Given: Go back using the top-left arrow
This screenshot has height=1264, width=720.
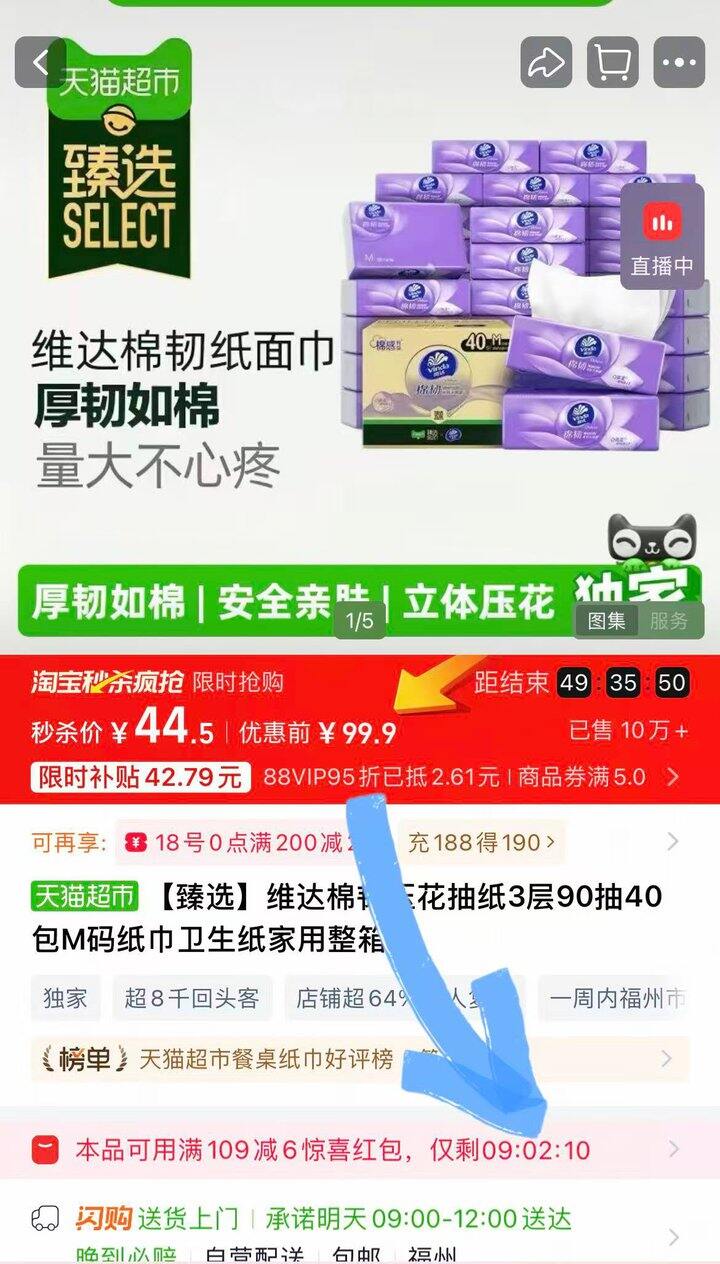Looking at the screenshot, I should click(x=40, y=63).
